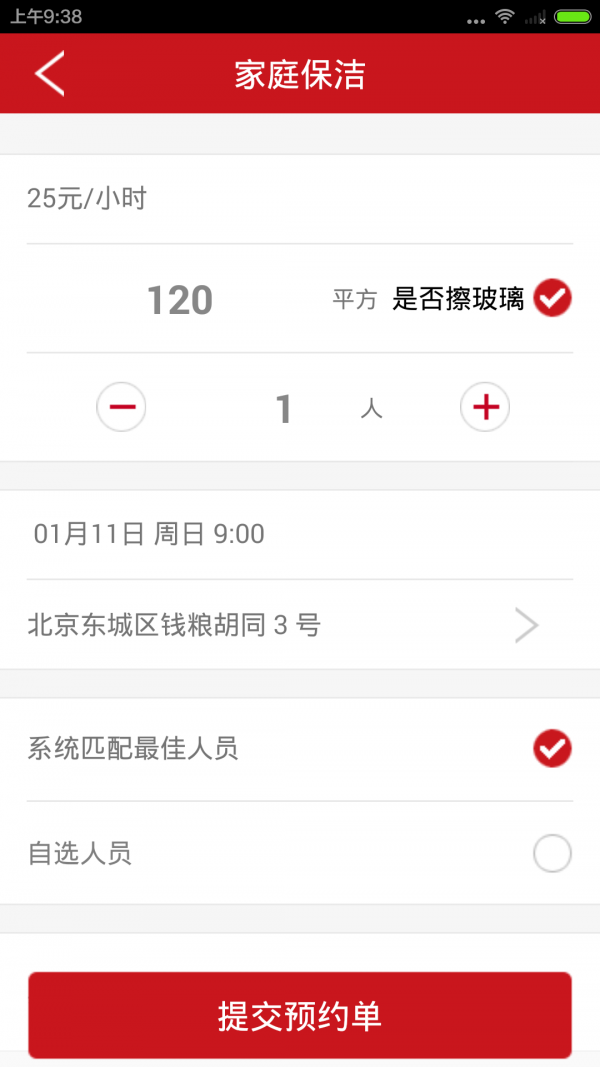Viewport: 600px width, 1067px height.
Task: Choose the 自选人员 option
Action: pyautogui.click(x=552, y=854)
